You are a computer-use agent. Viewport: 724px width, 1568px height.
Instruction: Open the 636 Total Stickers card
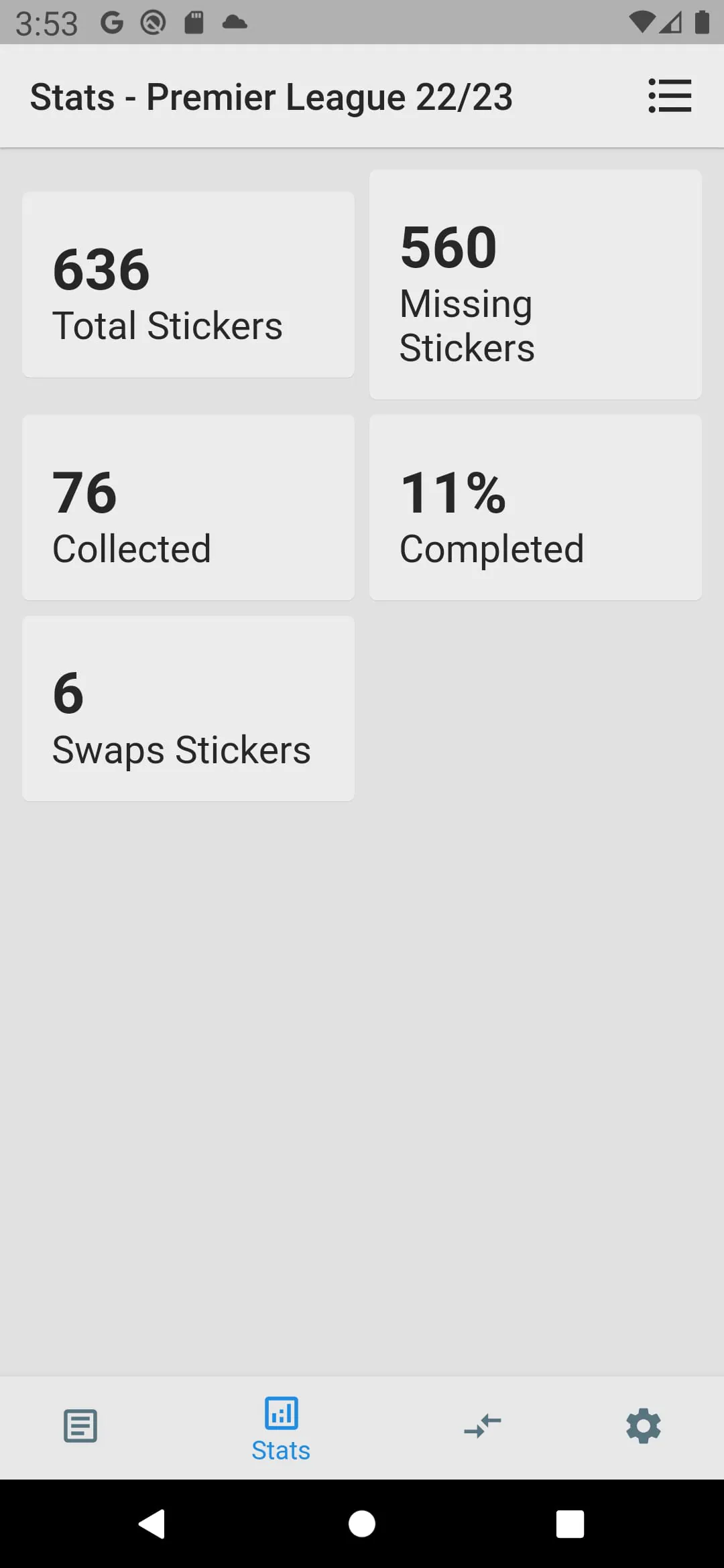188,284
